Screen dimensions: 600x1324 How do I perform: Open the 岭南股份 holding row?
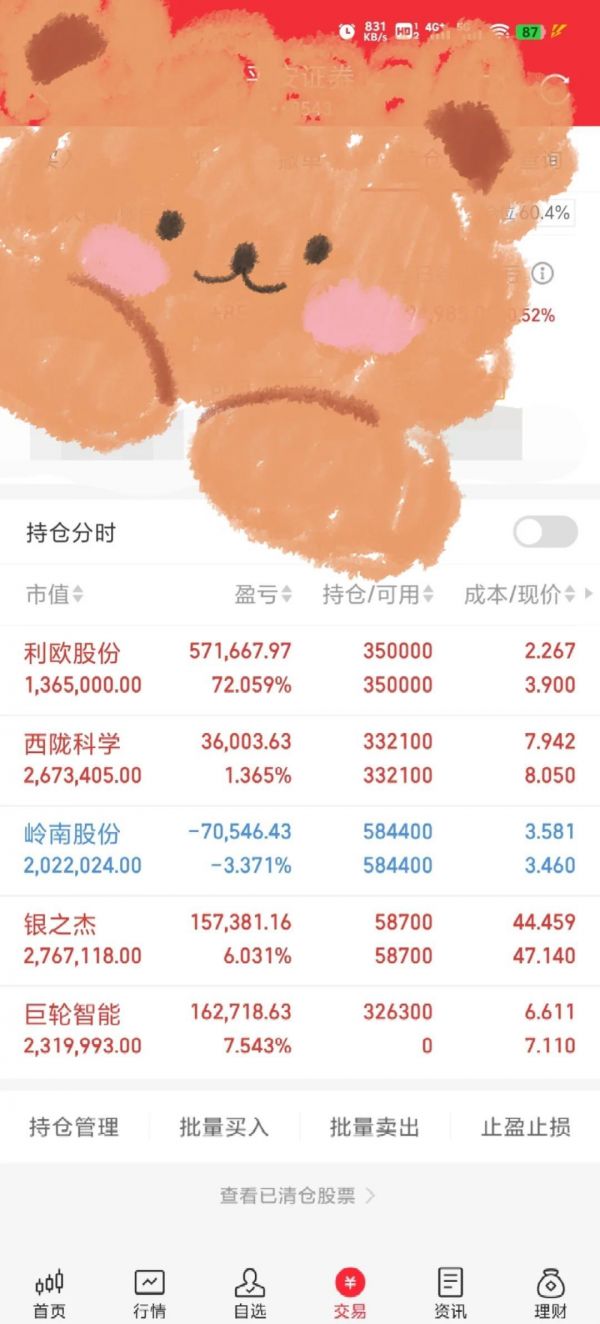[x=300, y=849]
